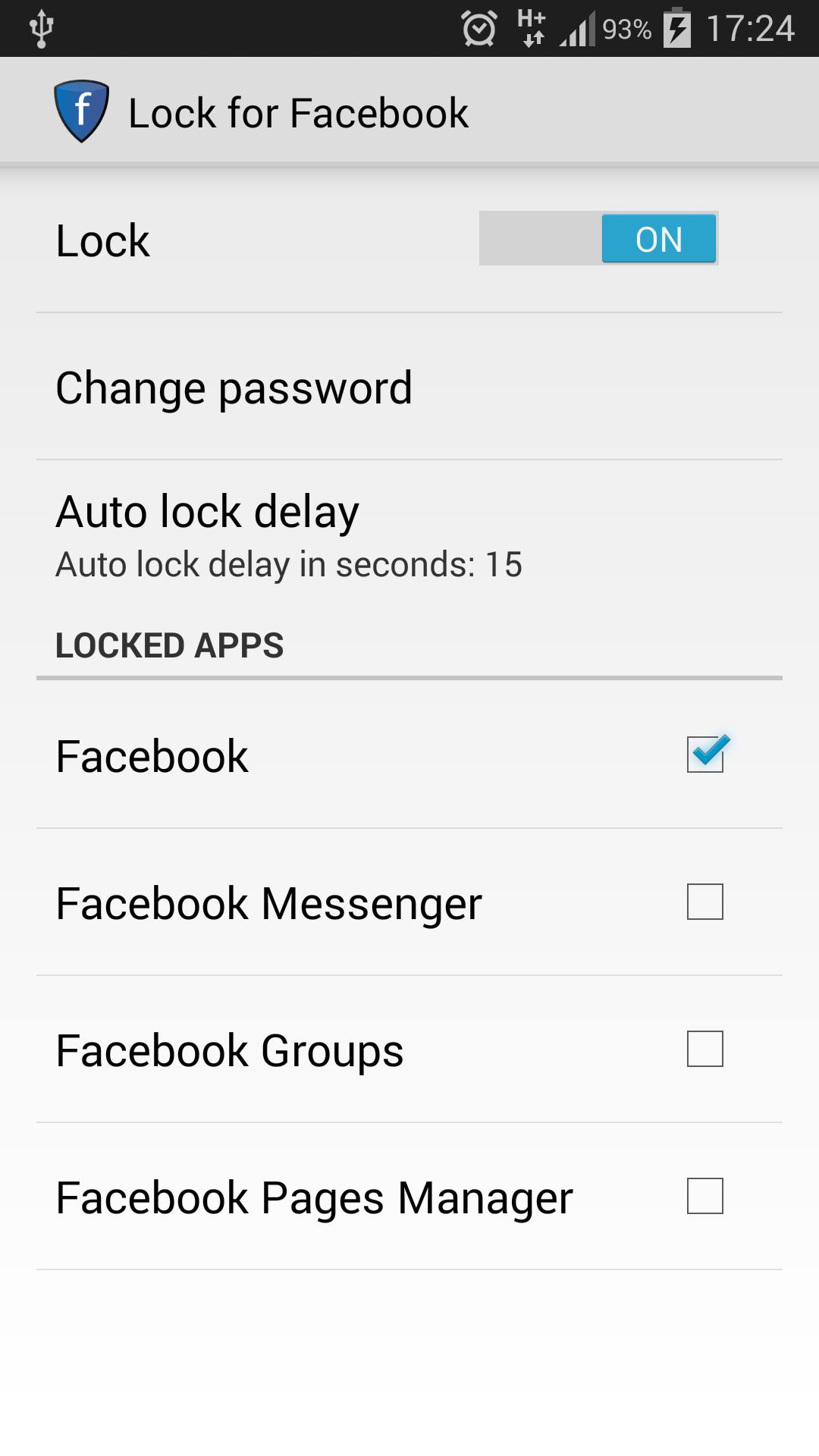Turn off the Lock switch
Image resolution: width=819 pixels, height=1456 pixels.
(x=598, y=239)
